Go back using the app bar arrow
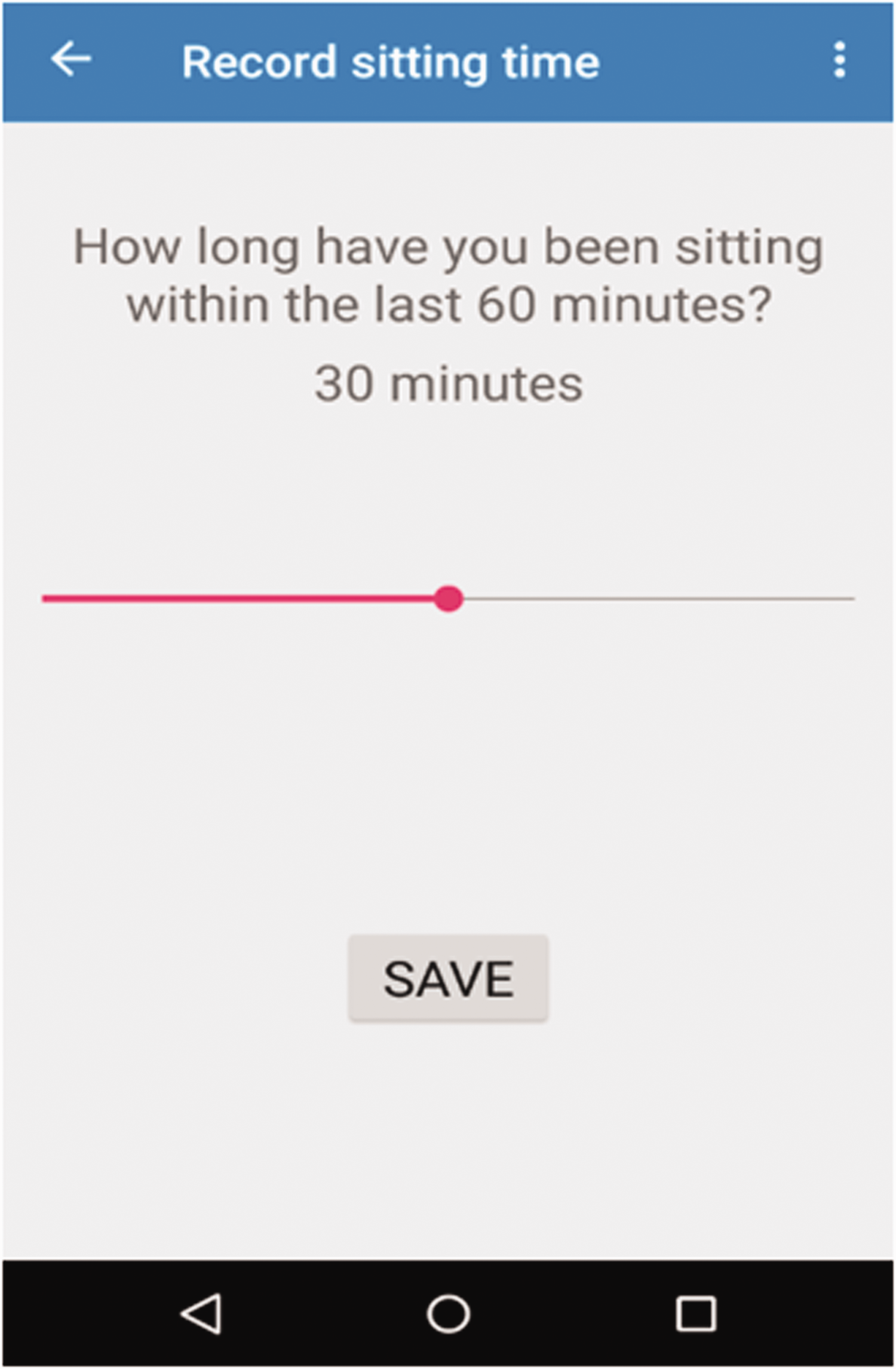 pos(70,59)
